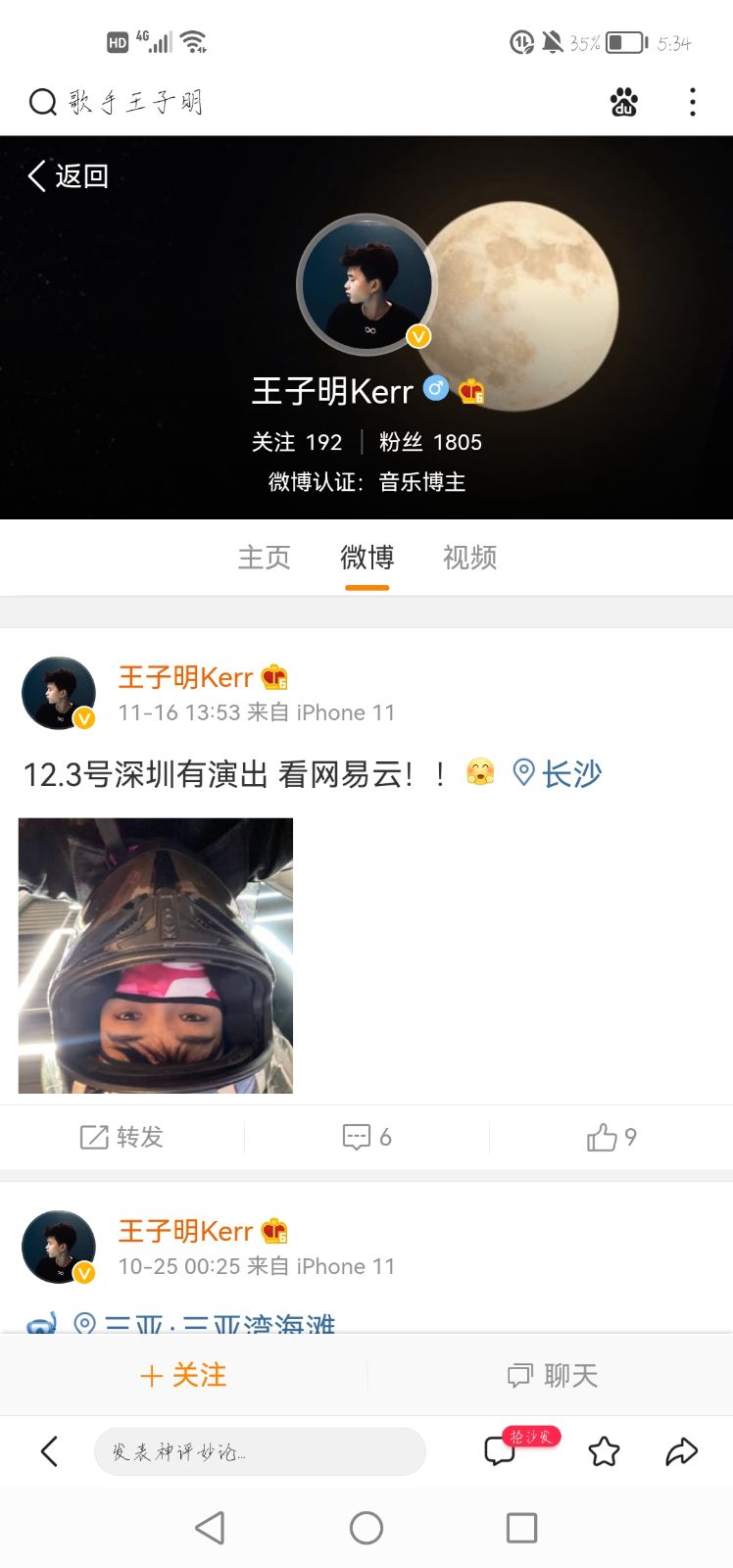
Task: View the helmet selfie photo in the post
Action: click(156, 955)
